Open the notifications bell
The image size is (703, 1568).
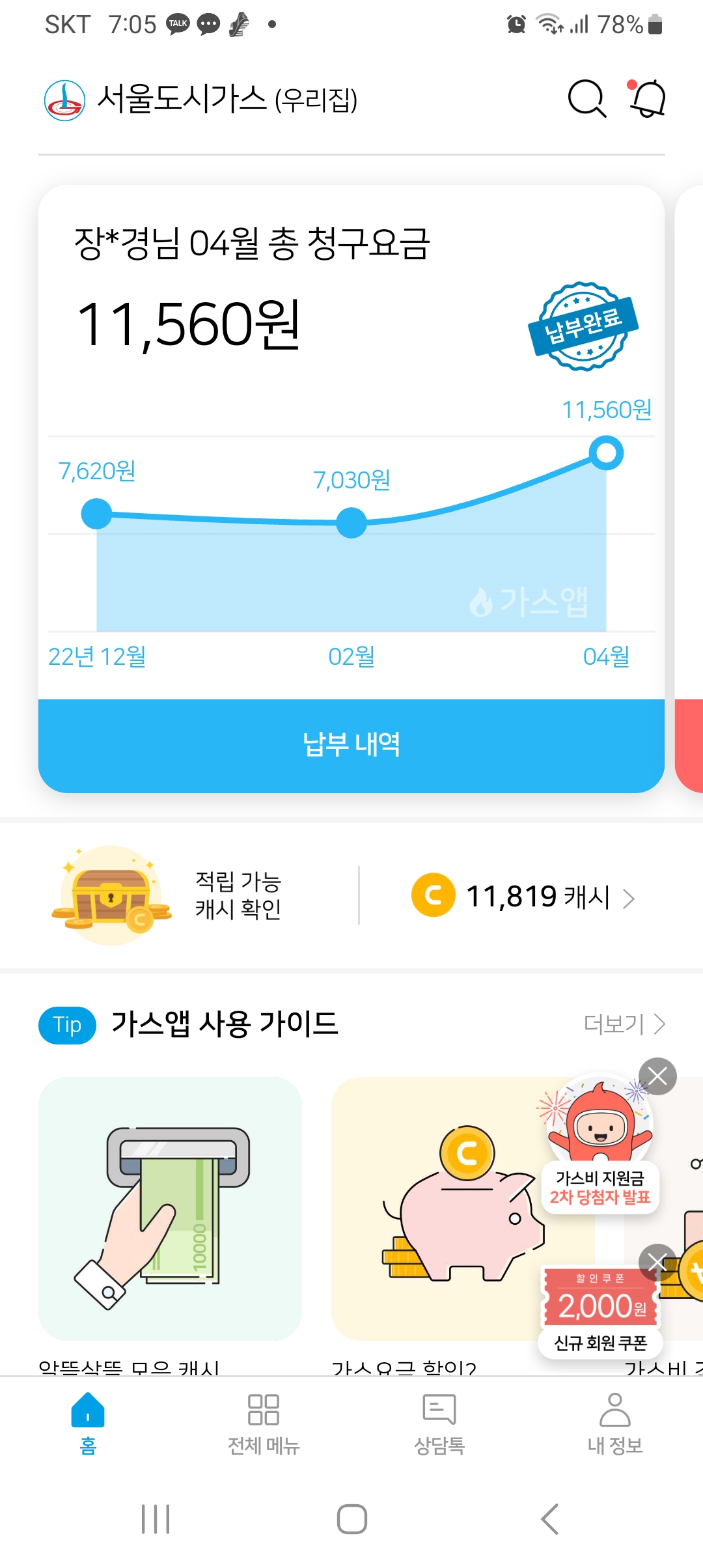pyautogui.click(x=647, y=100)
